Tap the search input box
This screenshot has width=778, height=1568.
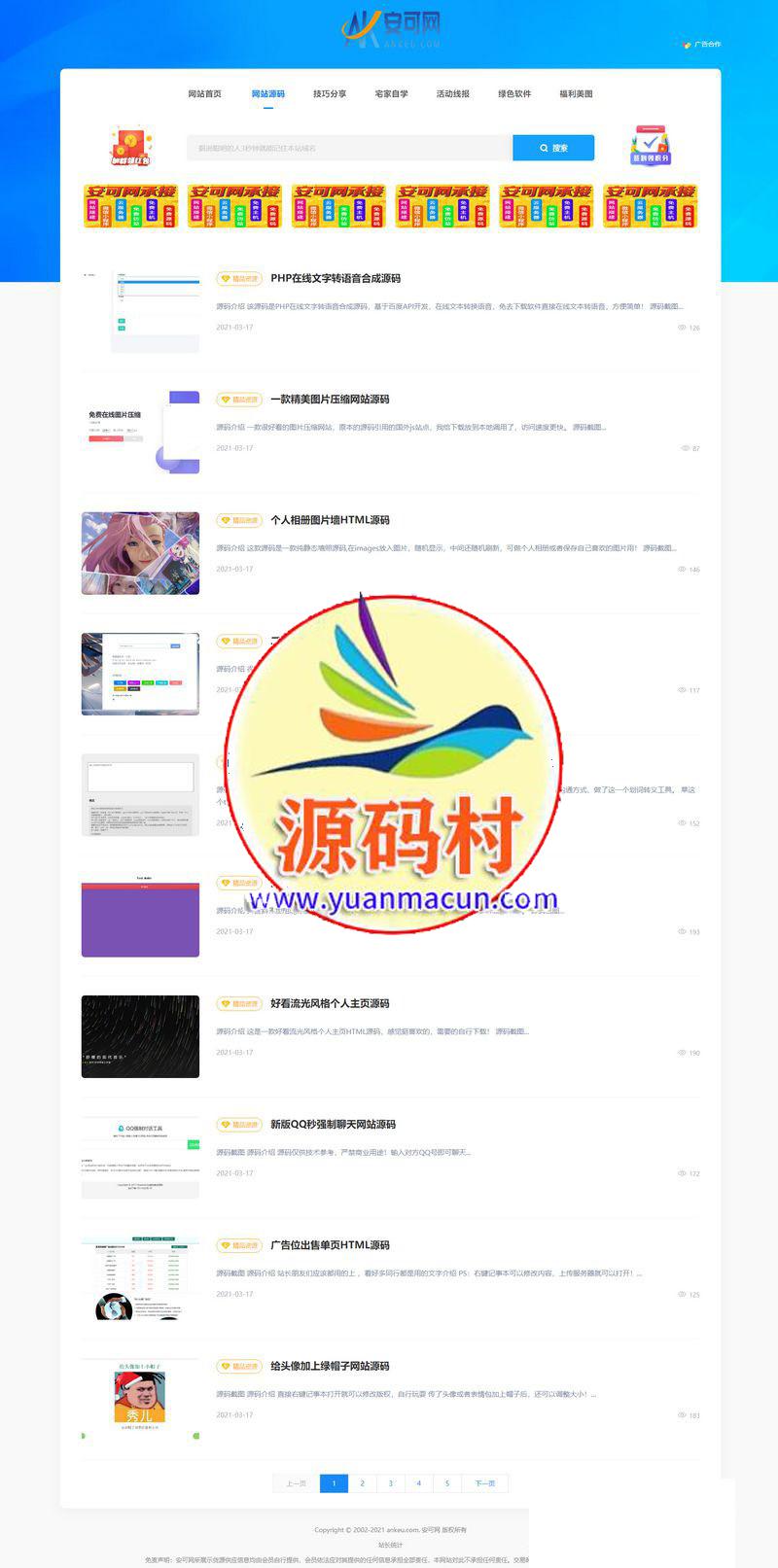(348, 148)
